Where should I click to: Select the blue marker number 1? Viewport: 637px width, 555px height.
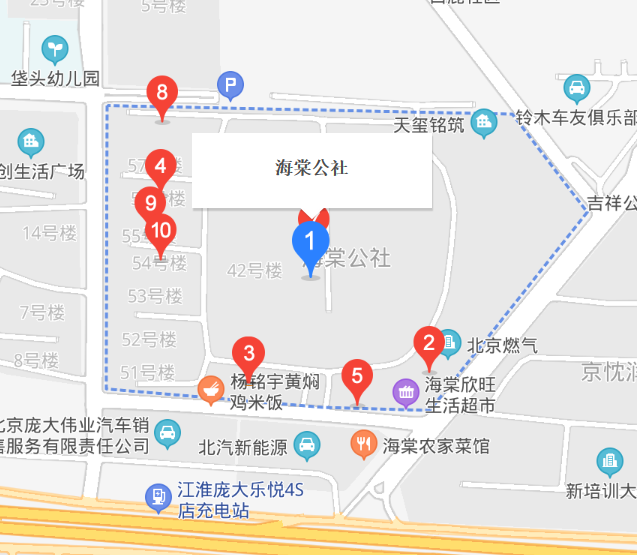point(310,241)
